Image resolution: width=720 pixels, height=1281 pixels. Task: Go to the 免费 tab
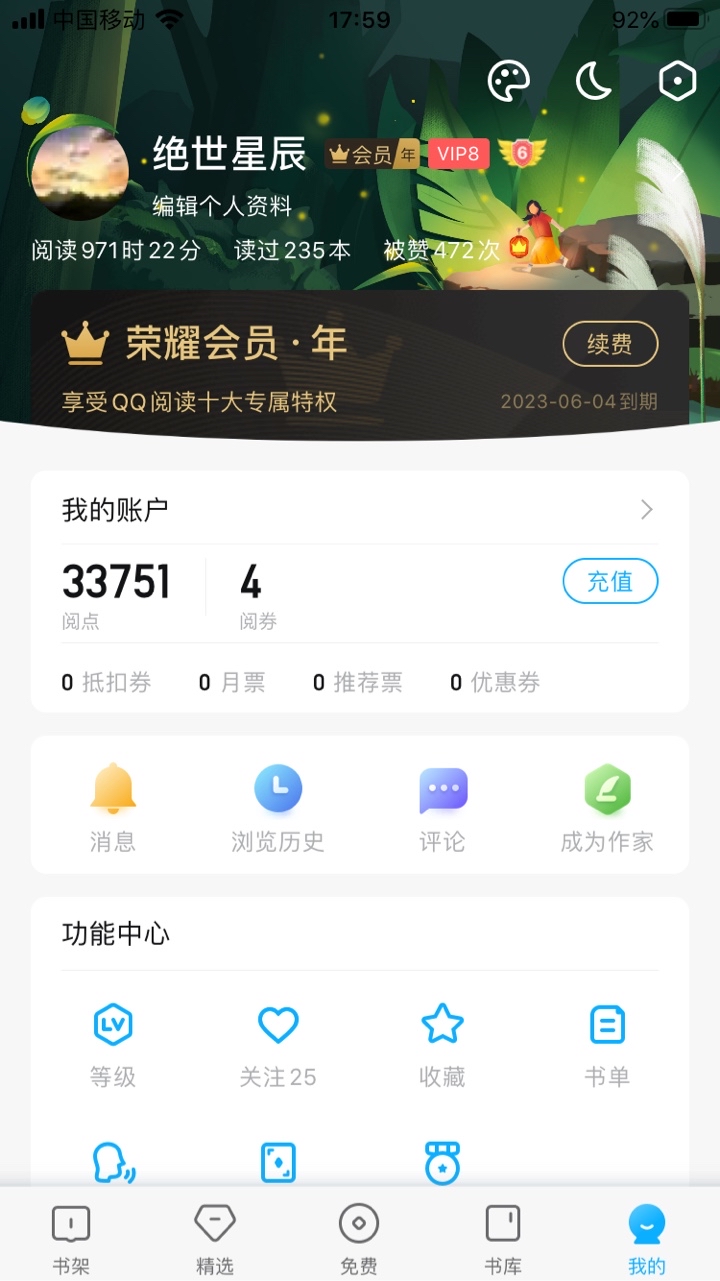(x=359, y=1238)
